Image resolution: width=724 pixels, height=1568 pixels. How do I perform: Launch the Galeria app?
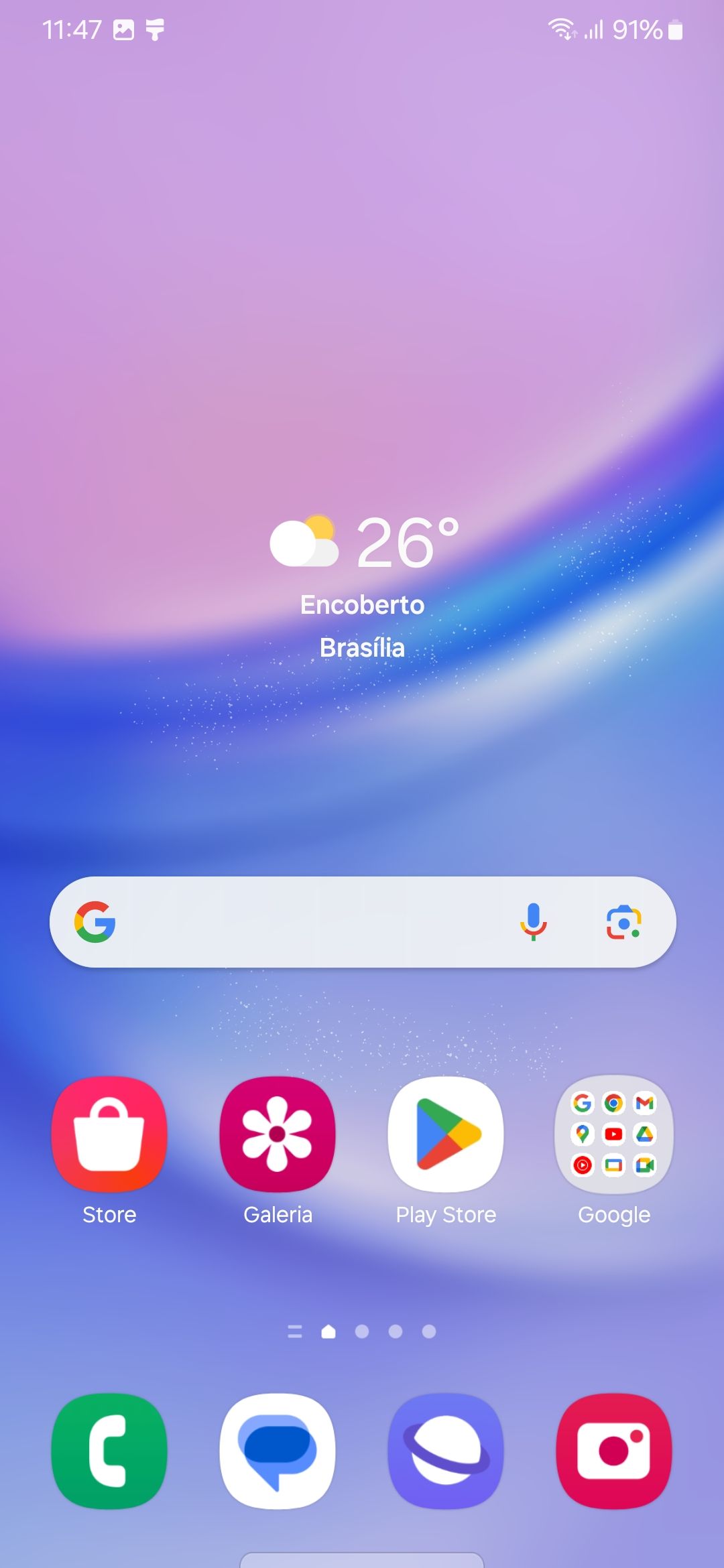[x=278, y=1134]
